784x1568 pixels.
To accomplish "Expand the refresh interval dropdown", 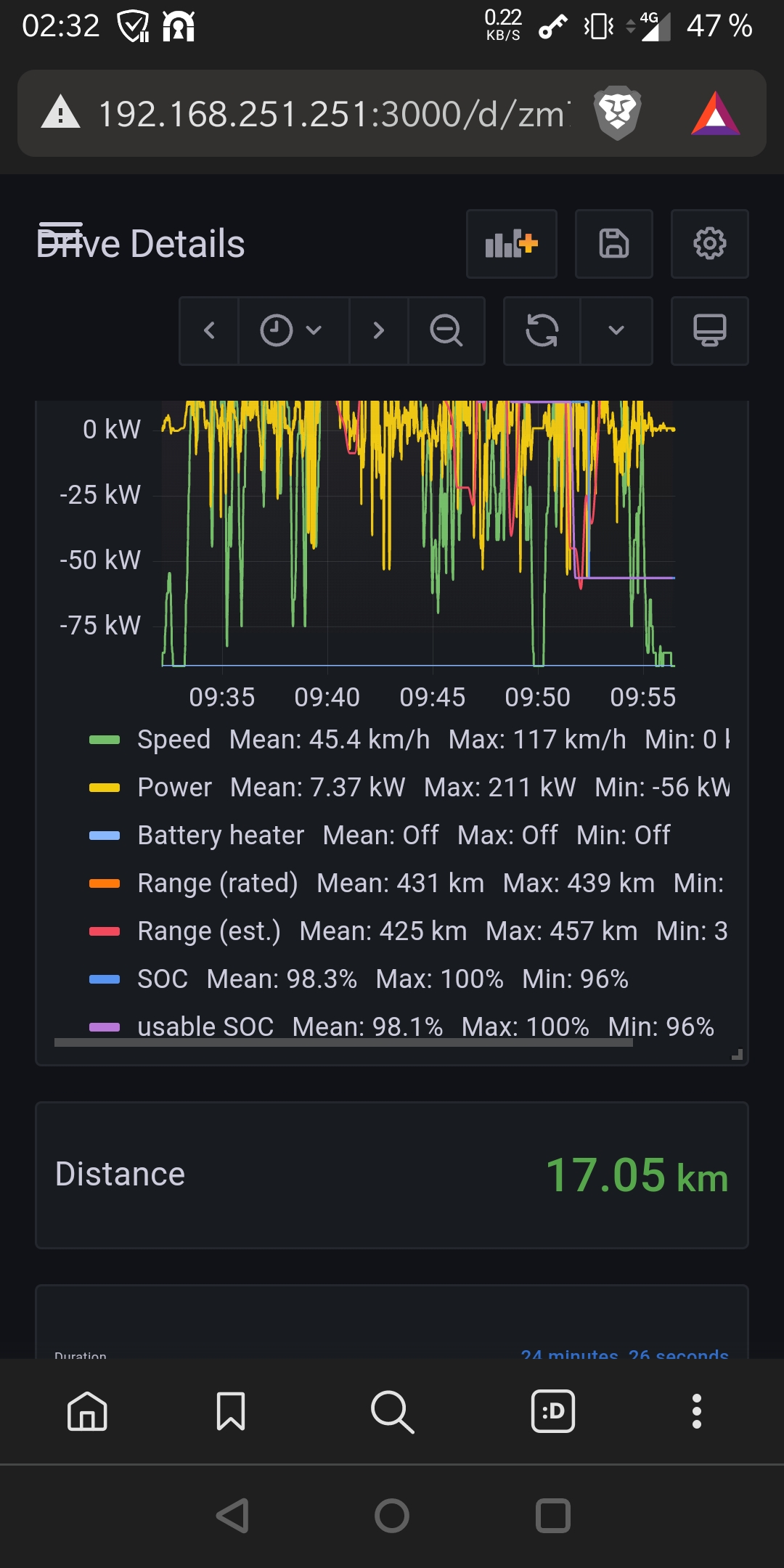I will click(616, 331).
